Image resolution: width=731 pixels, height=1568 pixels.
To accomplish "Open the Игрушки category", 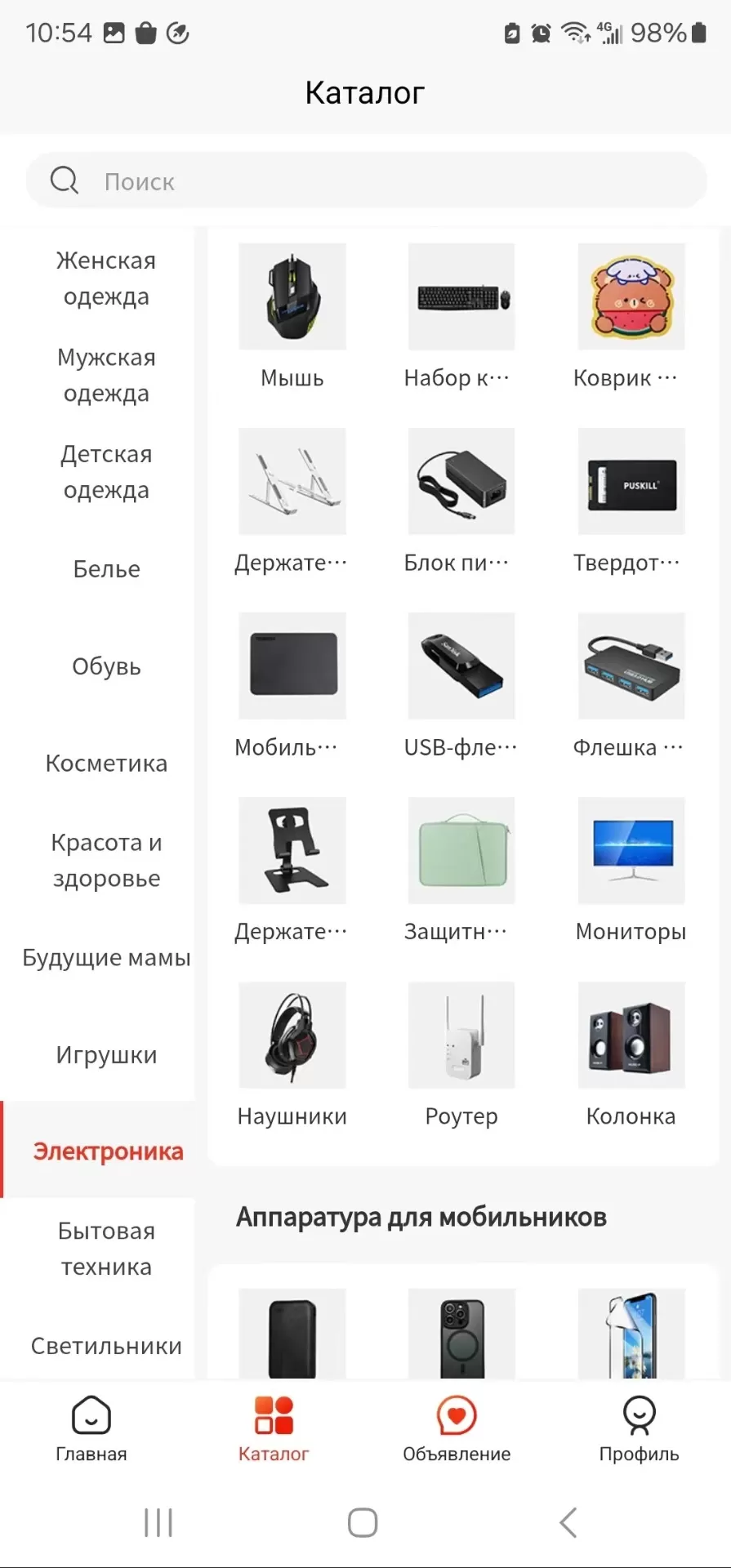I will [106, 1054].
